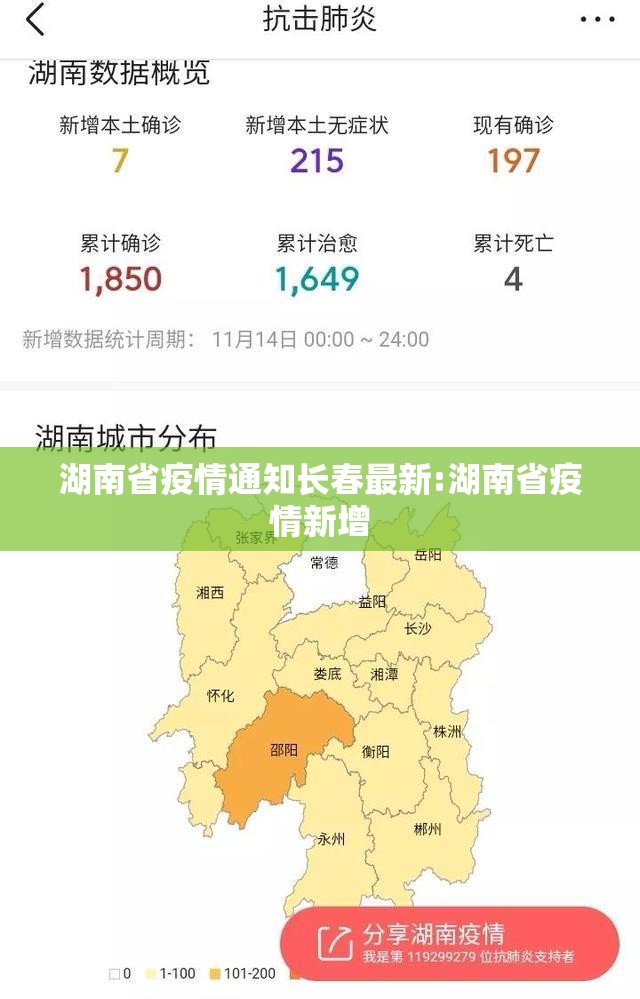Select 长沙 region on the map
The image size is (640, 999).
click(x=417, y=630)
